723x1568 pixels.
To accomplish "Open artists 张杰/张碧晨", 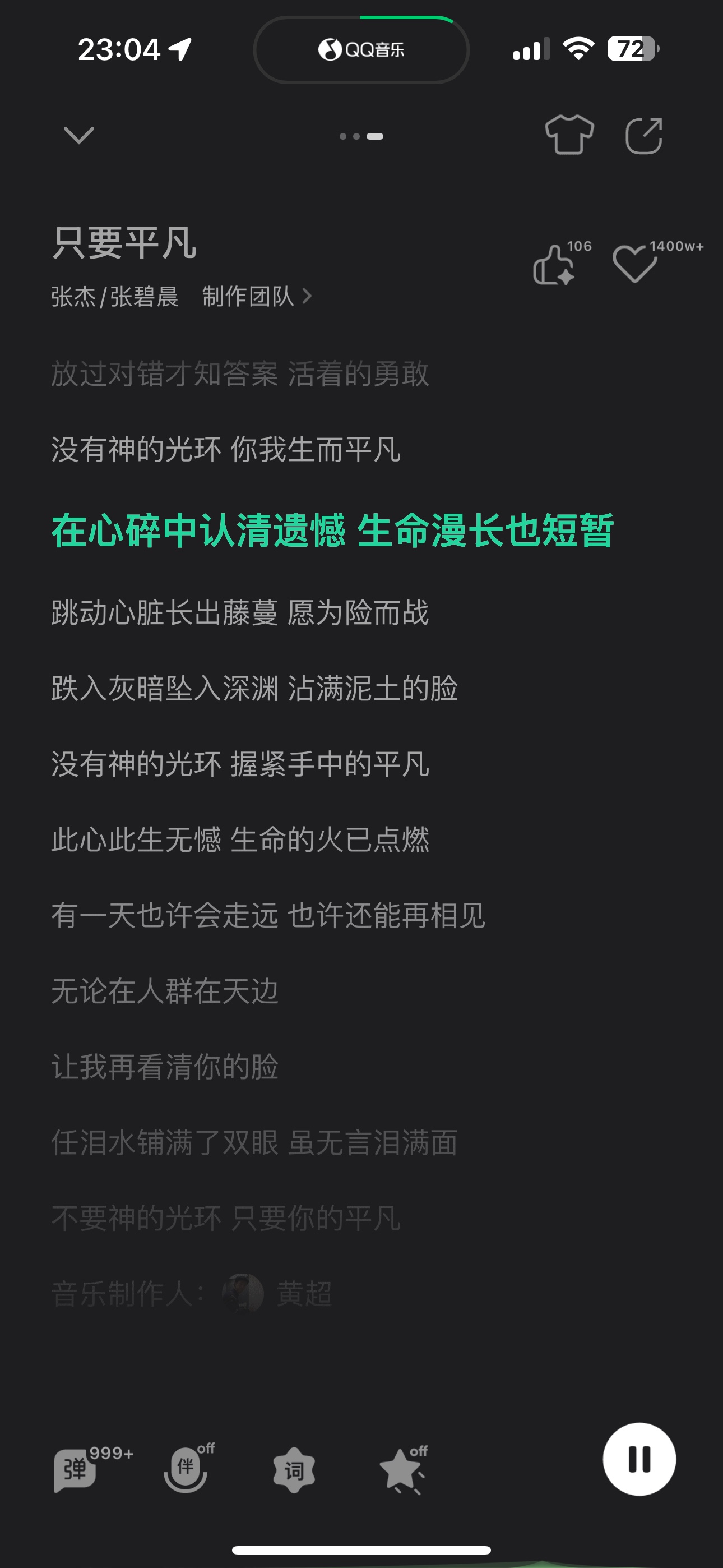I will coord(114,297).
